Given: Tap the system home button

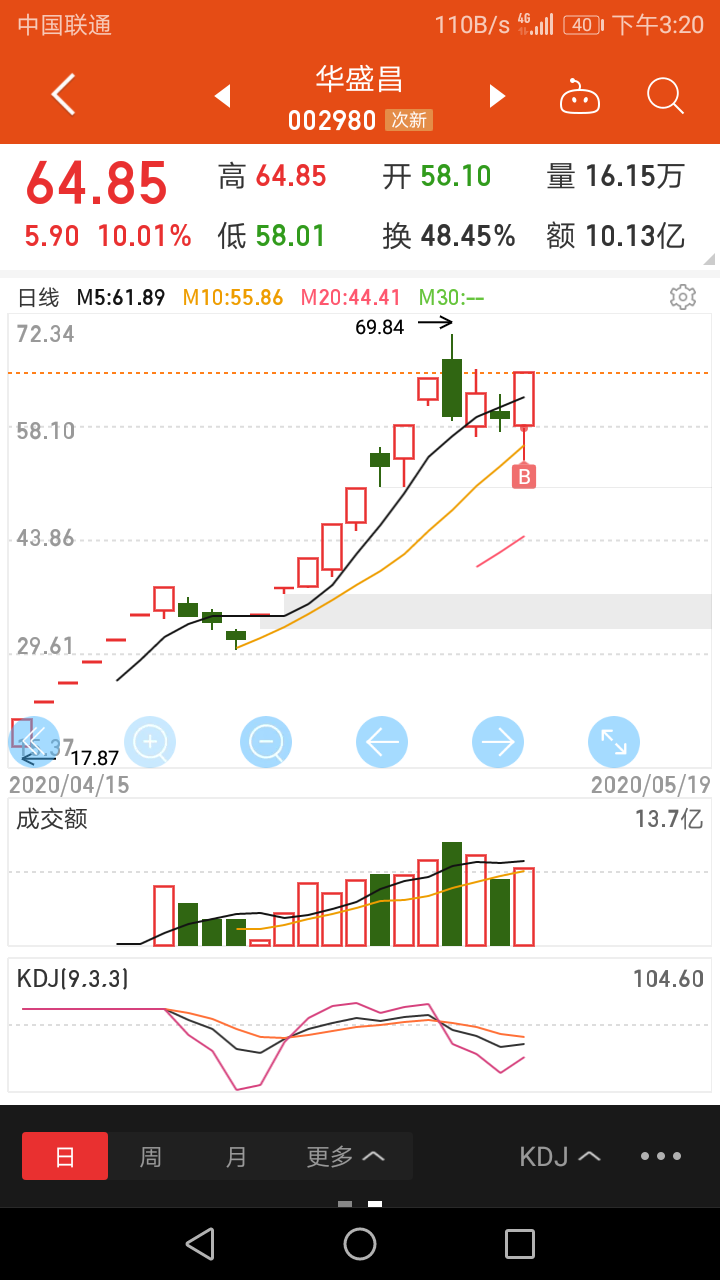Looking at the screenshot, I should (x=360, y=1244).
